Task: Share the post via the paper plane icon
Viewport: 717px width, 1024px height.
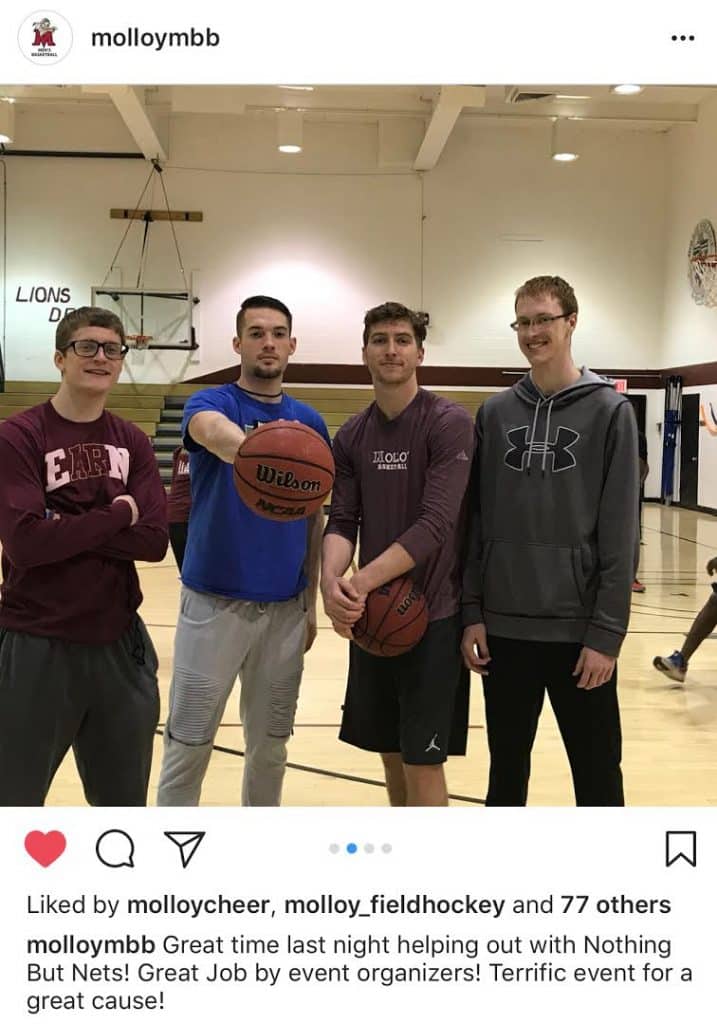Action: coord(184,849)
